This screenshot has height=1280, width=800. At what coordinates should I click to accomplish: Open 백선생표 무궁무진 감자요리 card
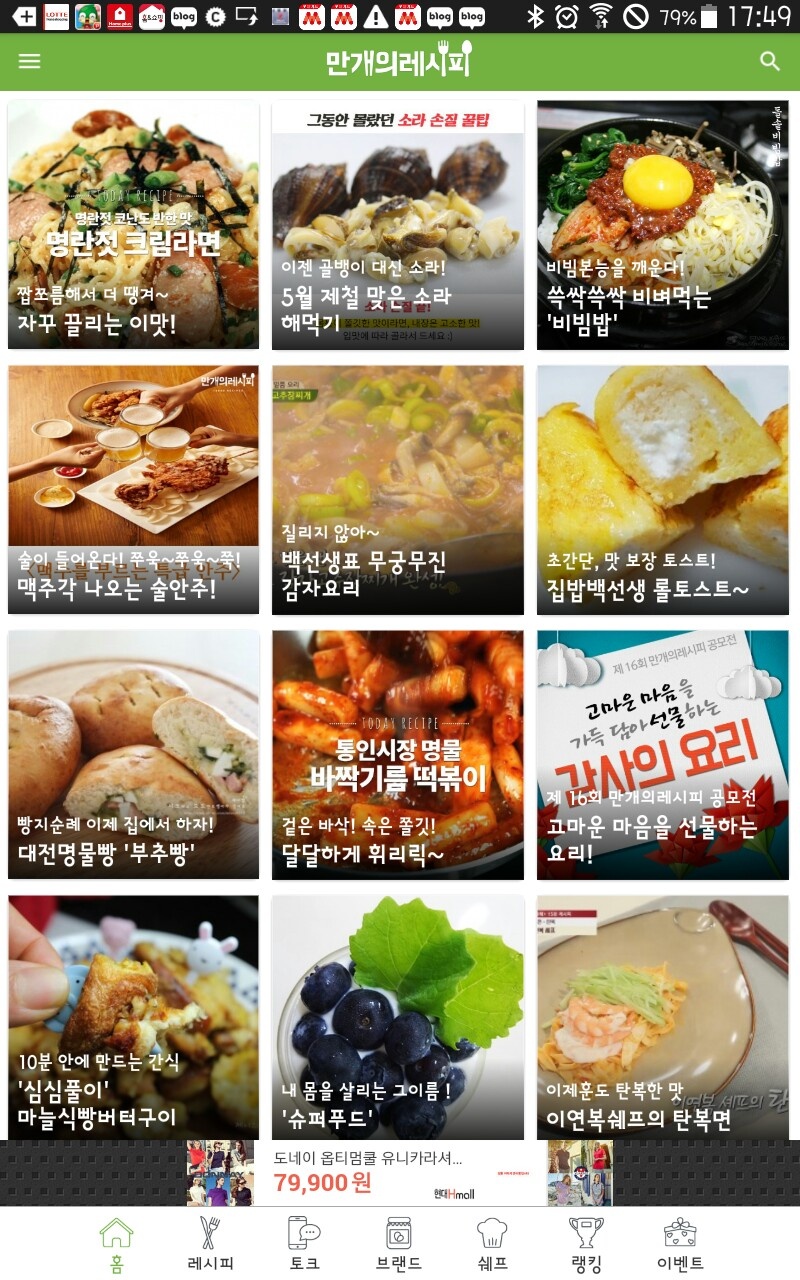point(398,490)
